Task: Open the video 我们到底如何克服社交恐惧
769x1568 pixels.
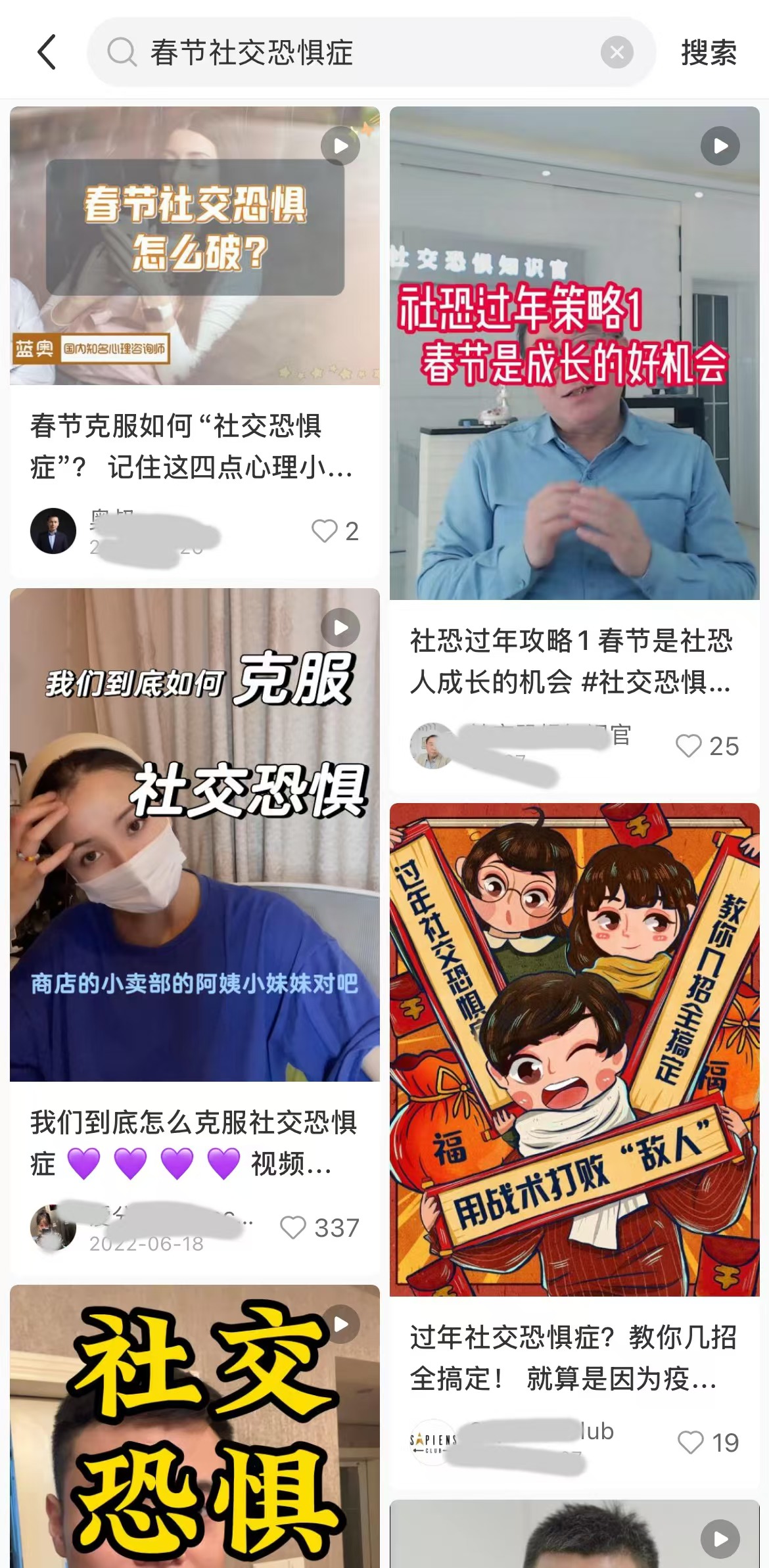Action: pos(195,835)
